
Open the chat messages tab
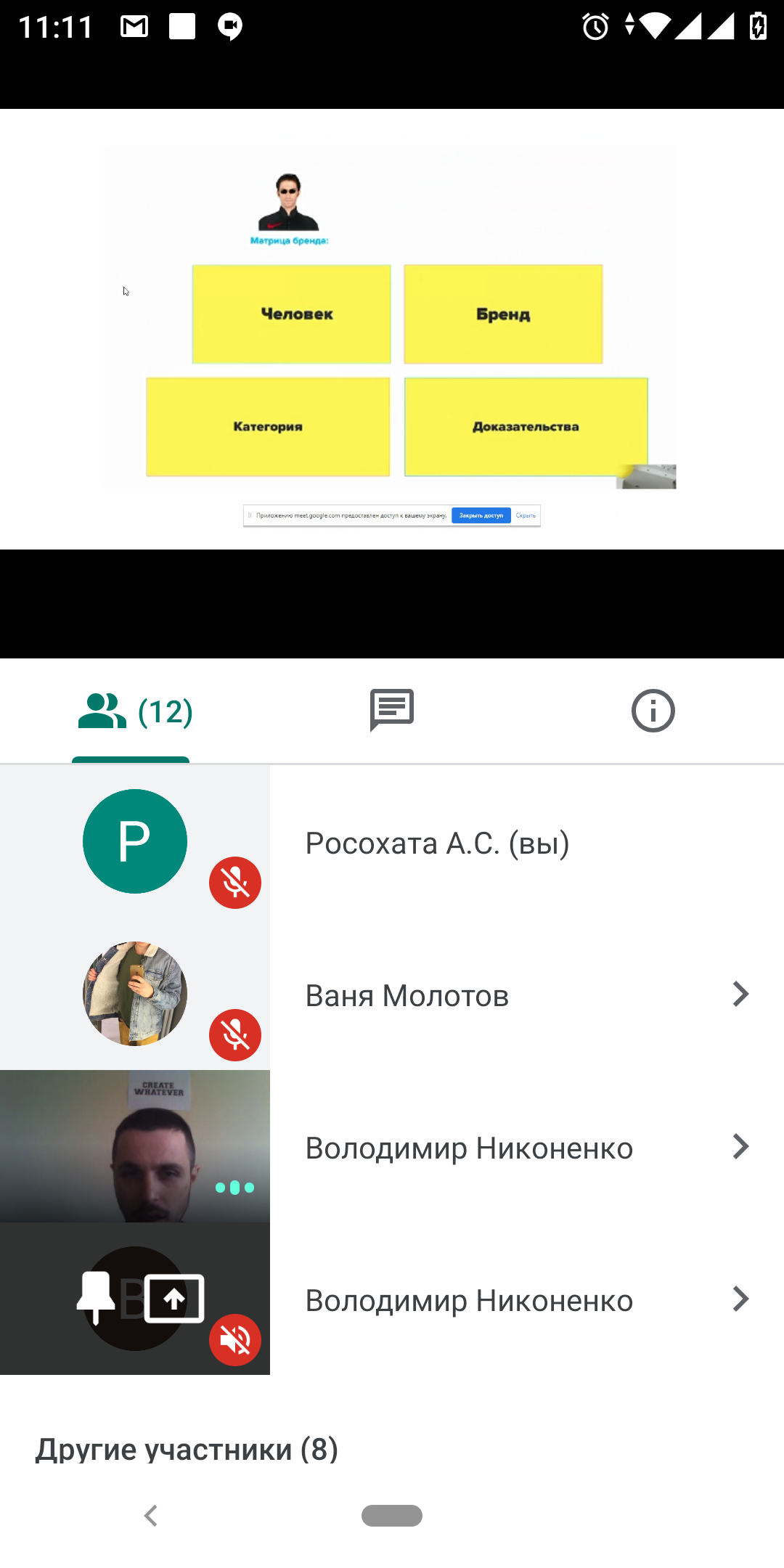(392, 711)
